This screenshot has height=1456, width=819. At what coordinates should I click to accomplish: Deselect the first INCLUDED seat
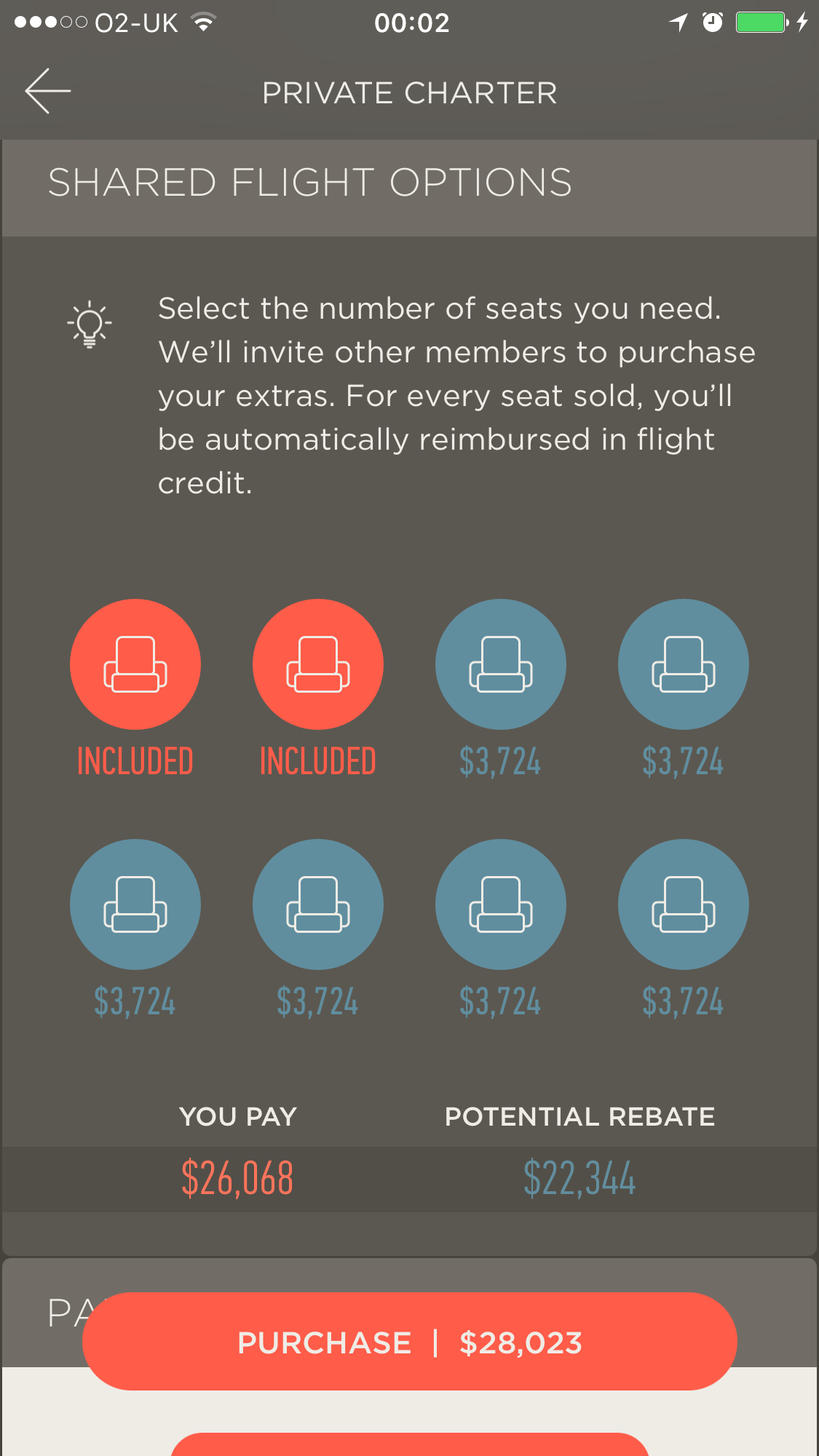click(135, 664)
